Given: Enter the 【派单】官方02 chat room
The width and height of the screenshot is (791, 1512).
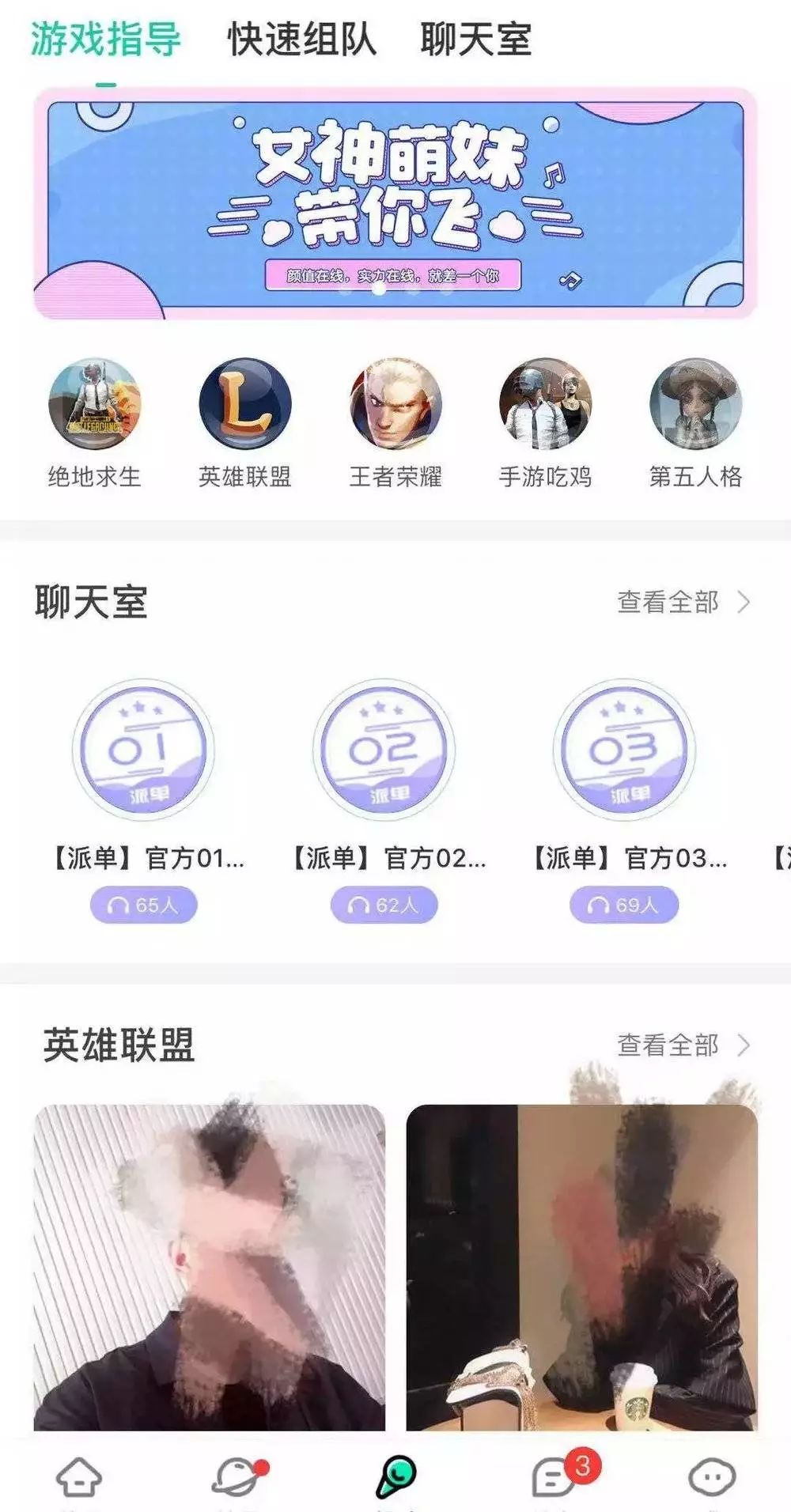Looking at the screenshot, I should pos(384,749).
